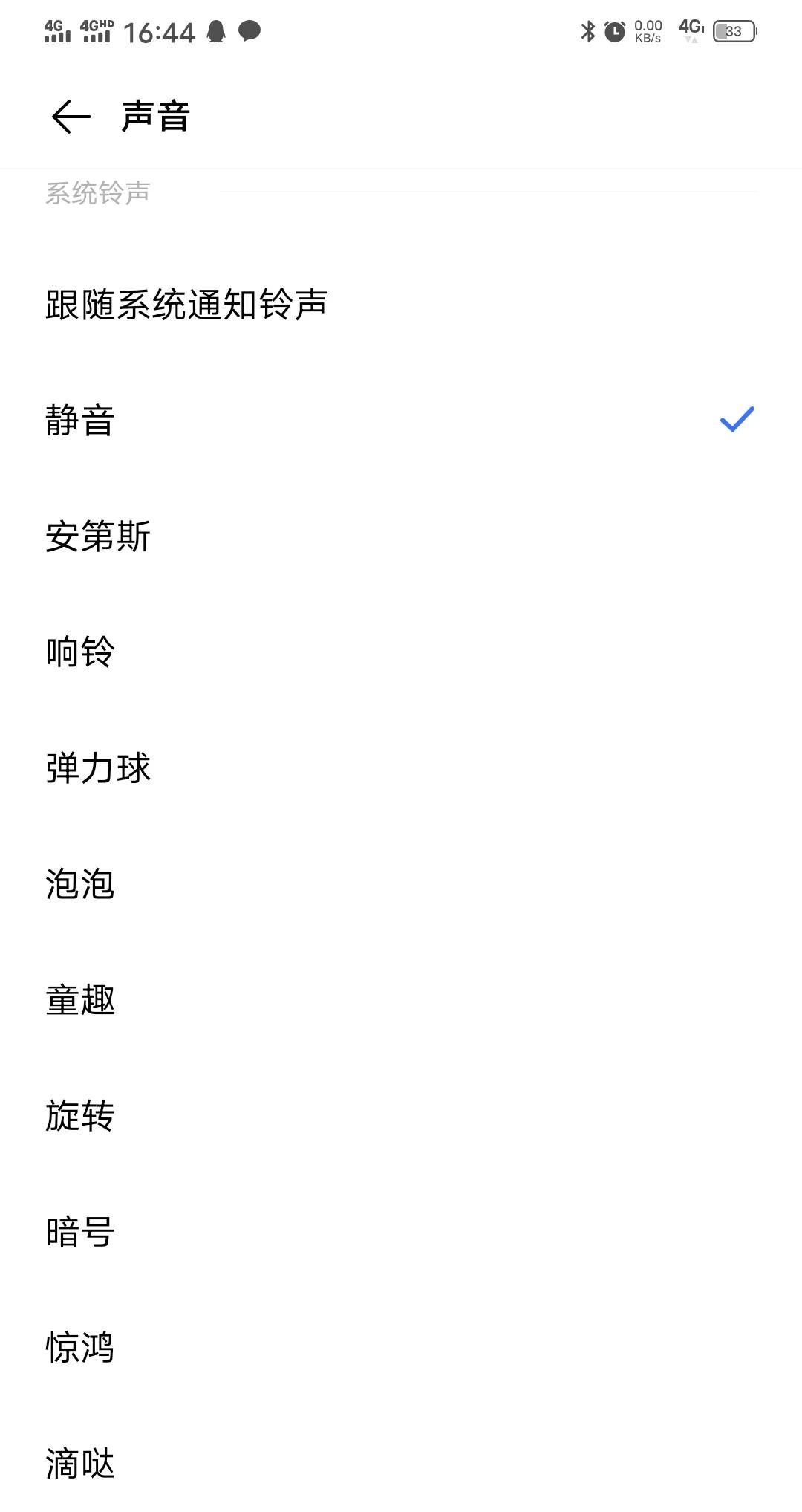The height and width of the screenshot is (1512, 802).
Task: Tap the 声音 title text
Action: pos(157,117)
